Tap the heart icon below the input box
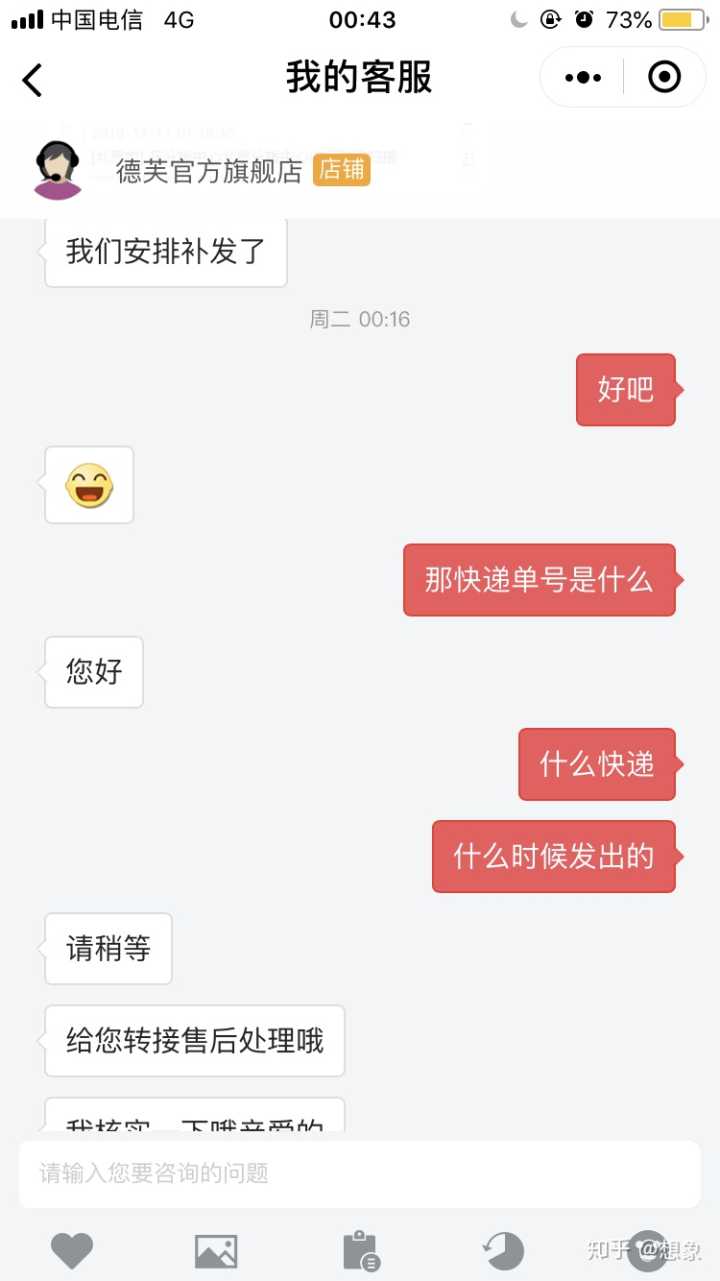720x1281 pixels. click(72, 1250)
